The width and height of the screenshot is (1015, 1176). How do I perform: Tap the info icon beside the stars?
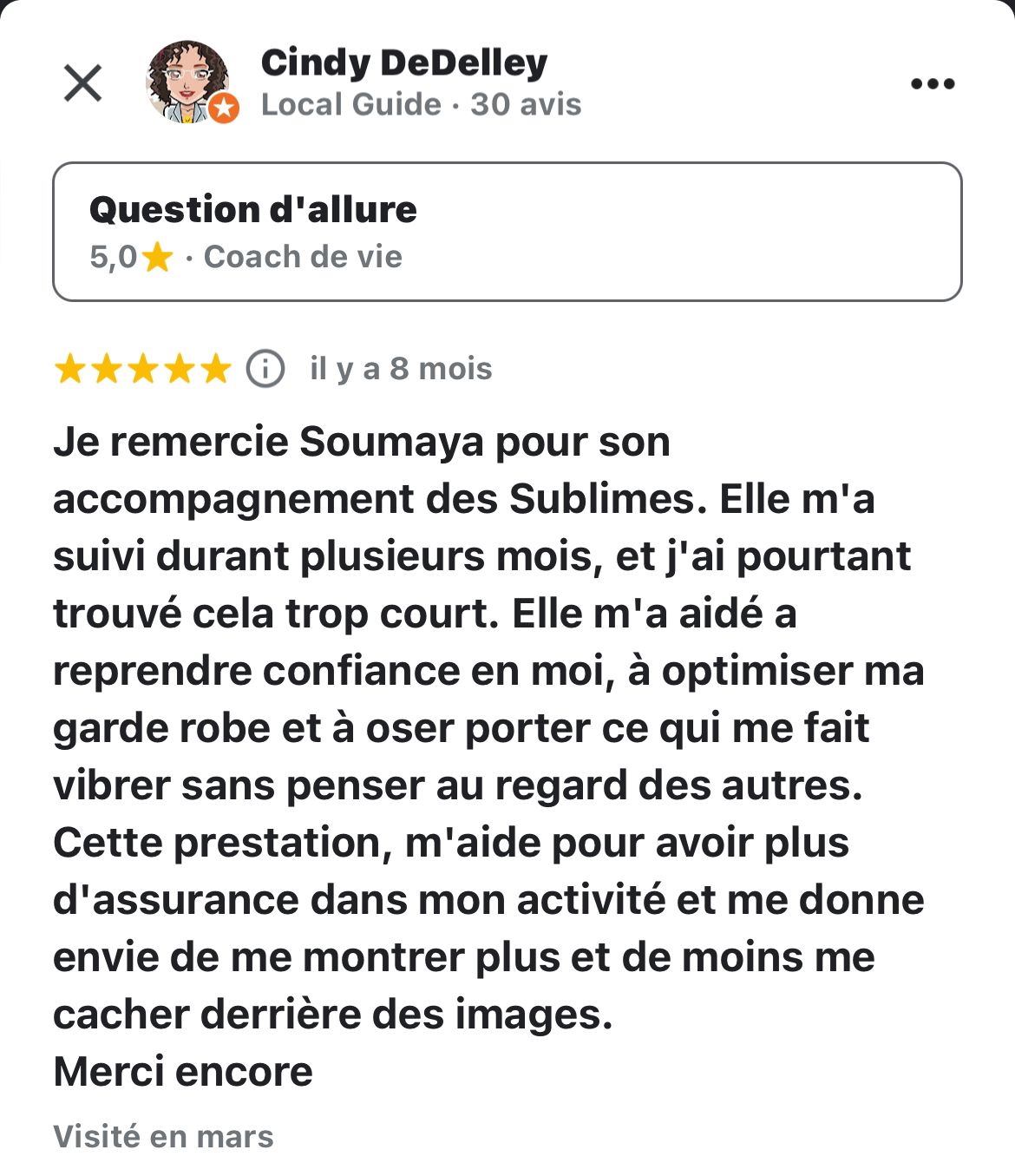click(x=265, y=369)
